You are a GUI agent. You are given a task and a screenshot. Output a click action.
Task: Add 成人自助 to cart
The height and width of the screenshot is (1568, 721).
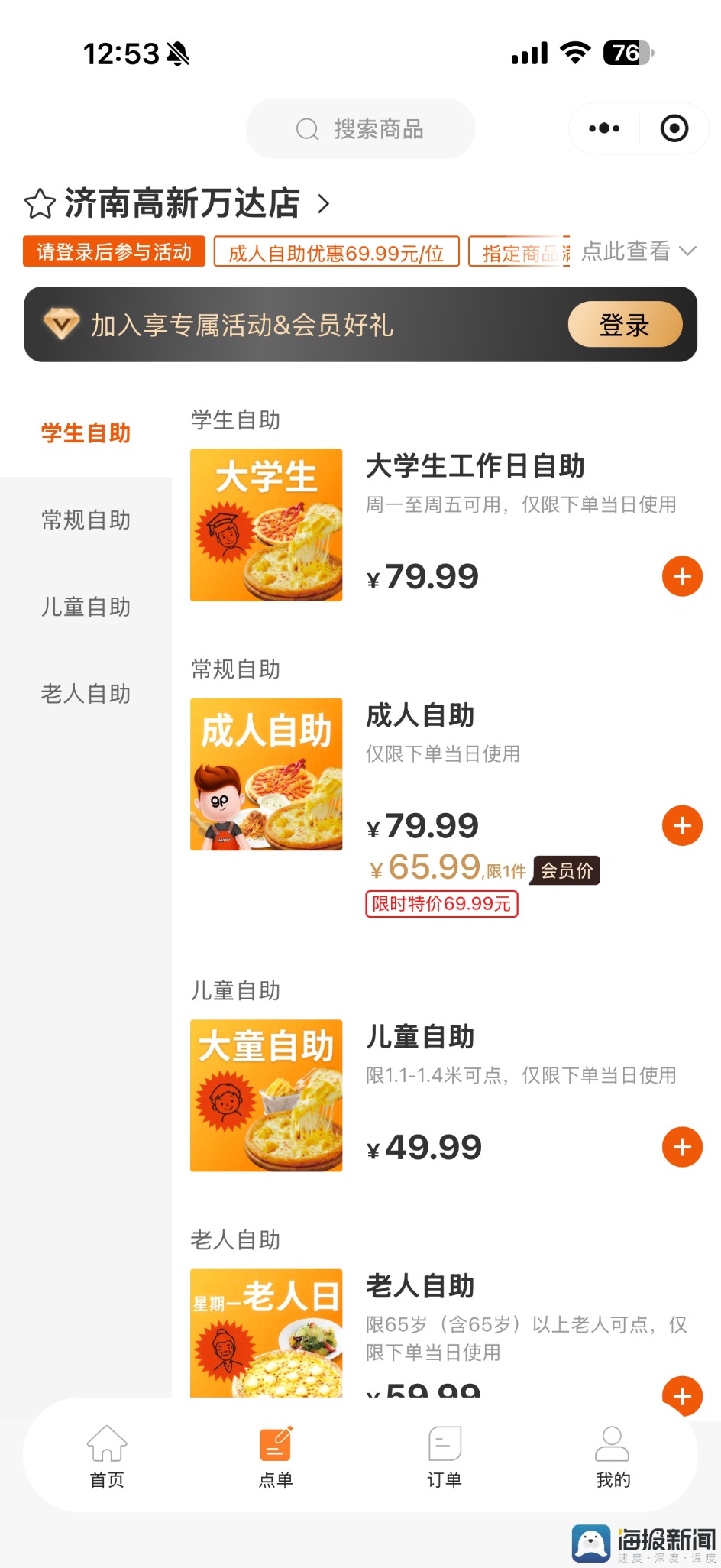pos(682,825)
